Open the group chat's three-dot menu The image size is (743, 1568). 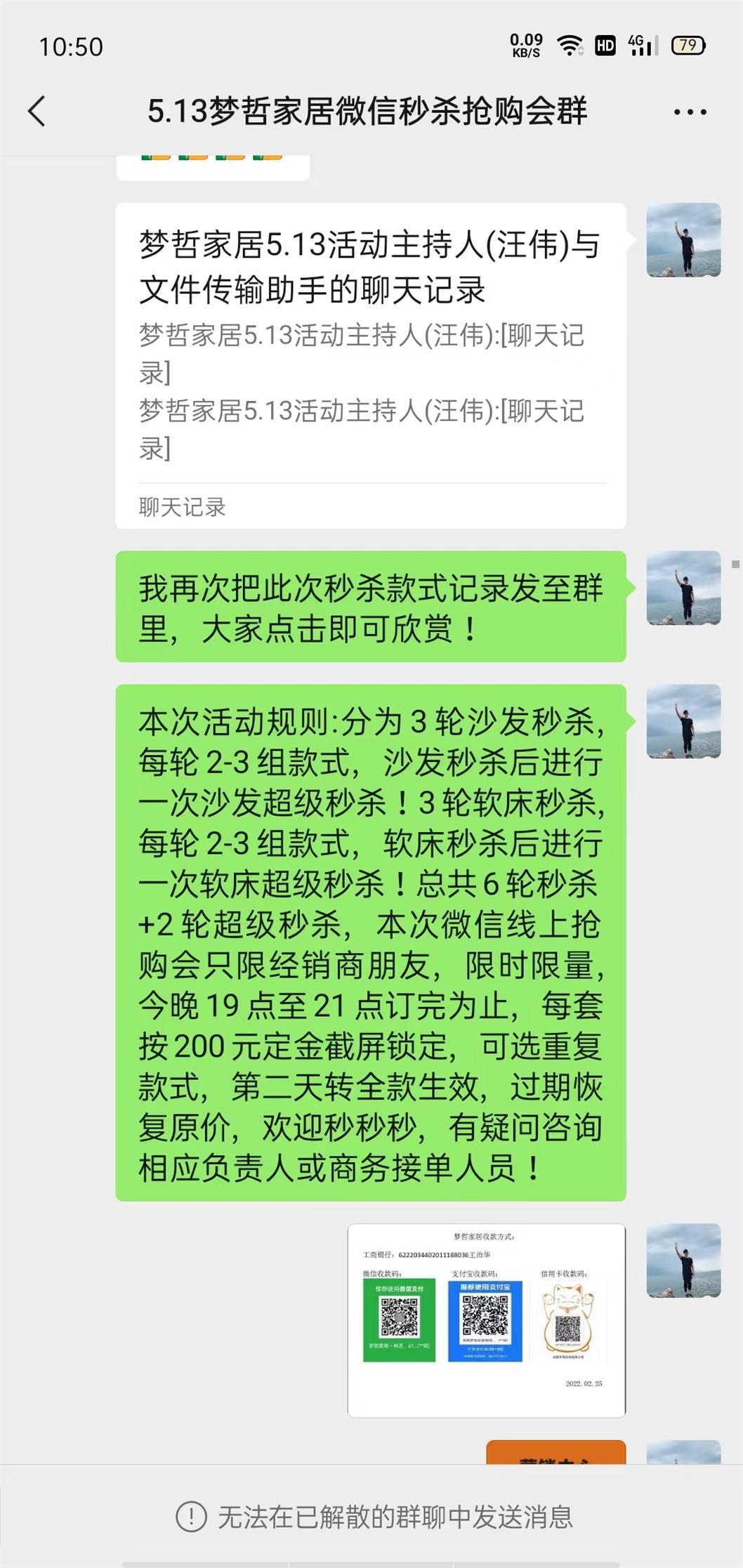coord(690,112)
